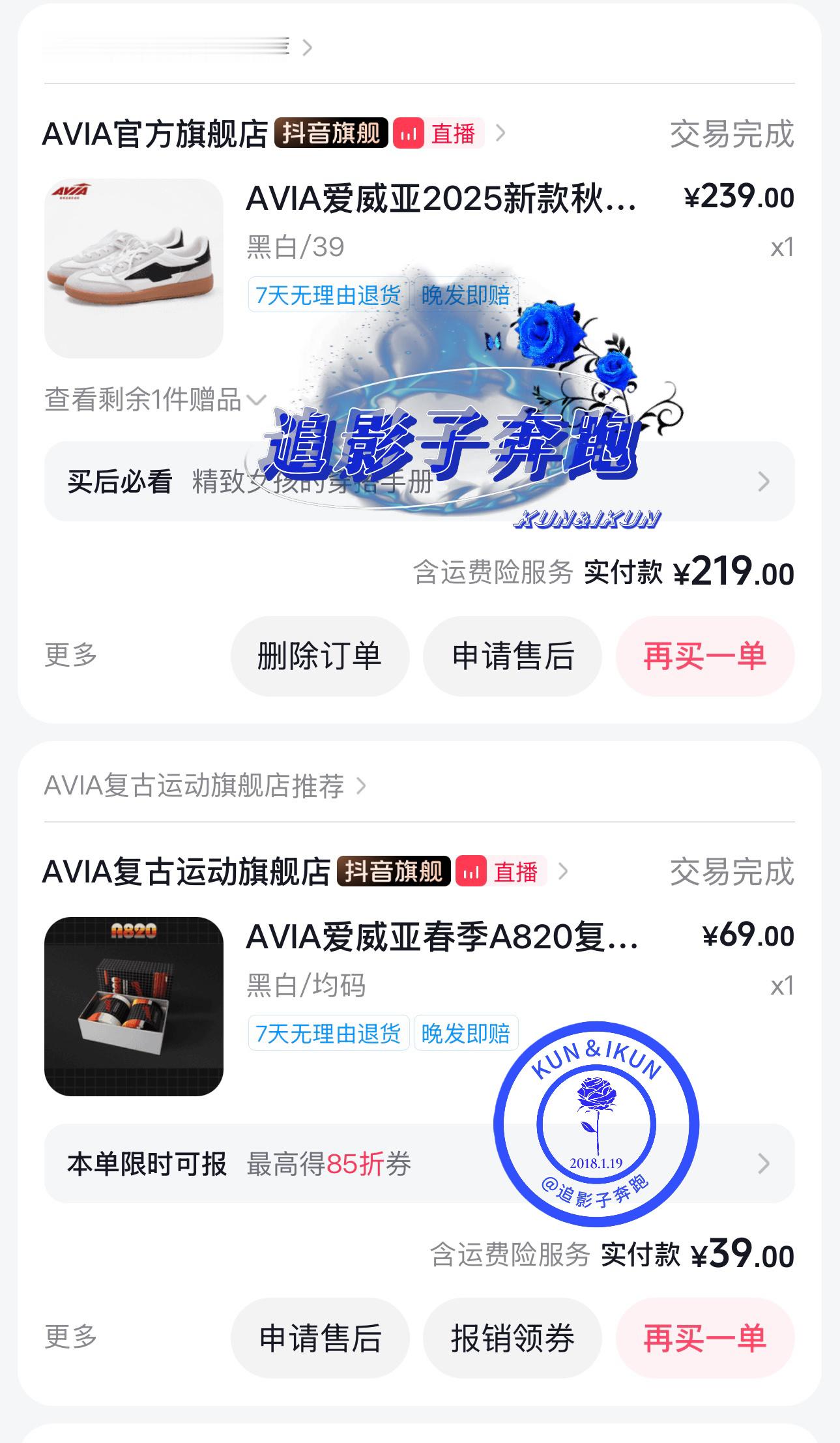
Task: Open 本单限时可报 85折券 row
Action: coord(419,1163)
